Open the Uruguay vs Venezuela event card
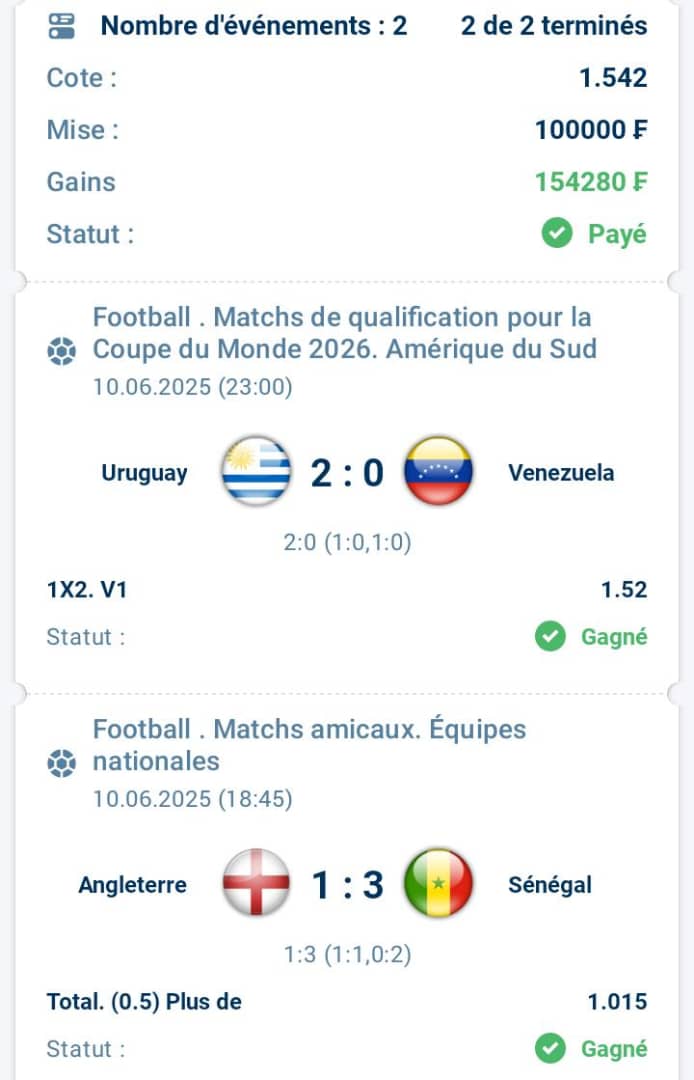694x1080 pixels. pos(346,473)
